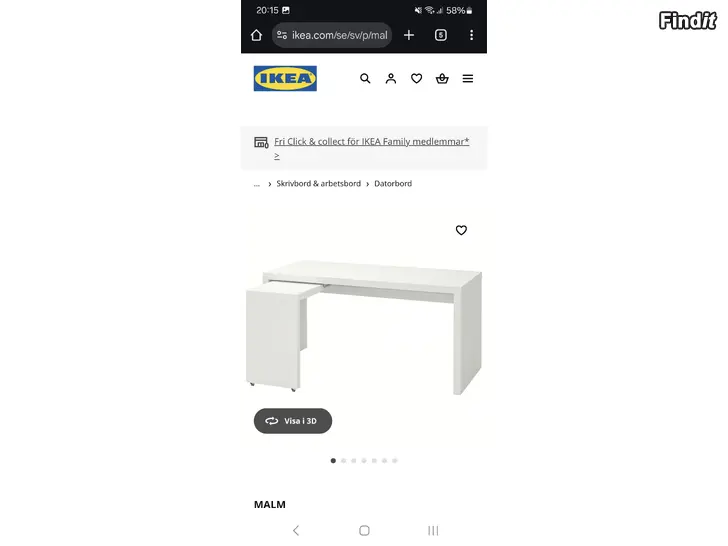Save the MALM desk to favorites
728x546 pixels.
point(461,230)
